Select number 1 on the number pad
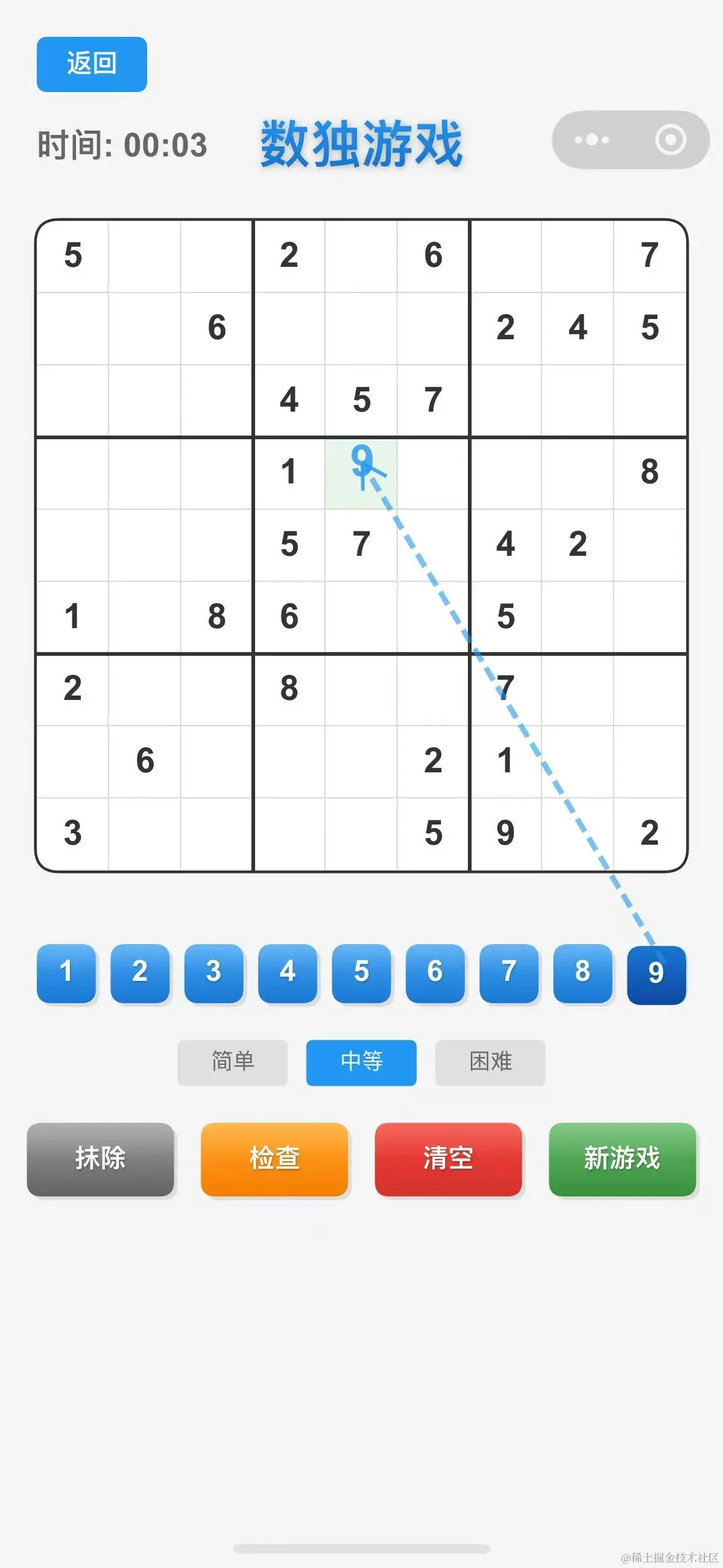Image resolution: width=723 pixels, height=1568 pixels. 66,972
